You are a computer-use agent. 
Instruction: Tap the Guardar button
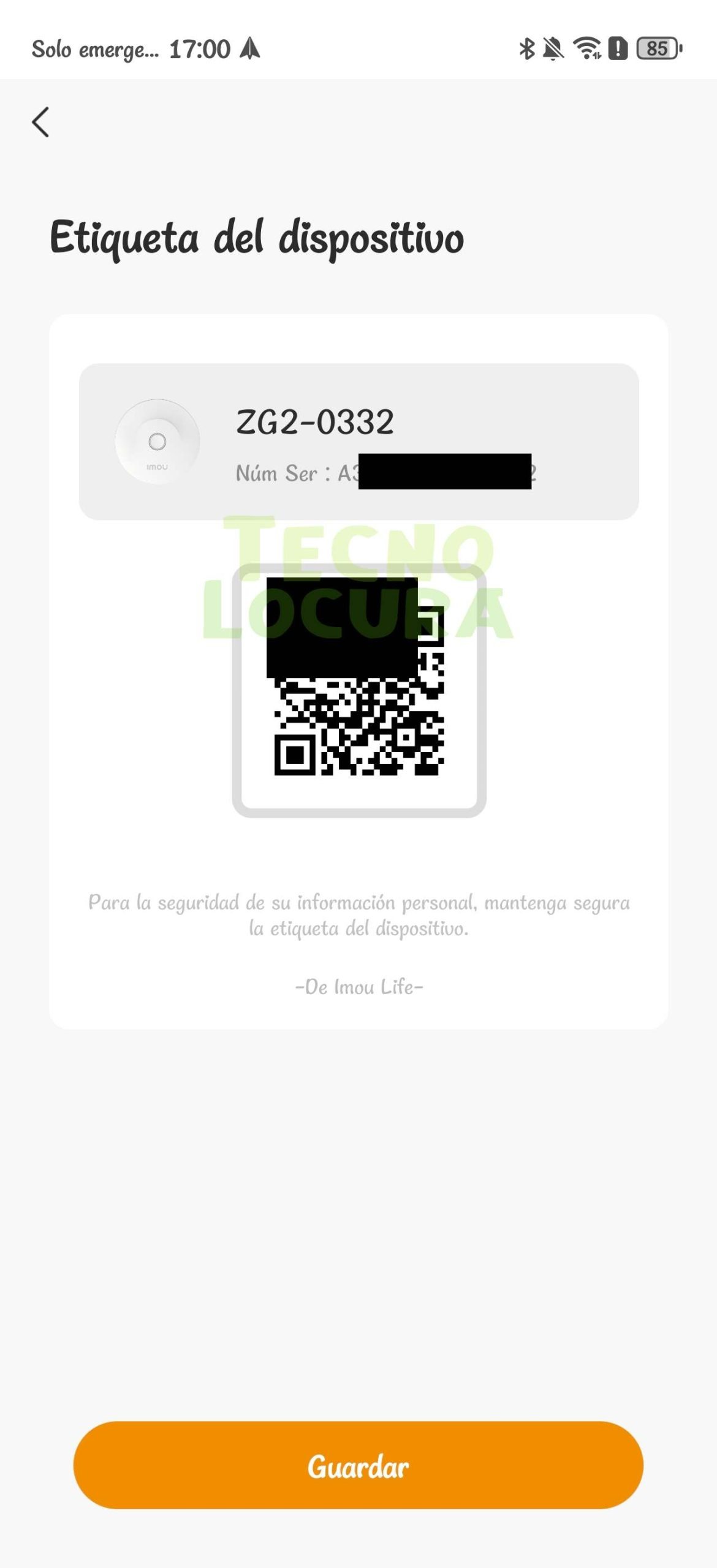358,1465
